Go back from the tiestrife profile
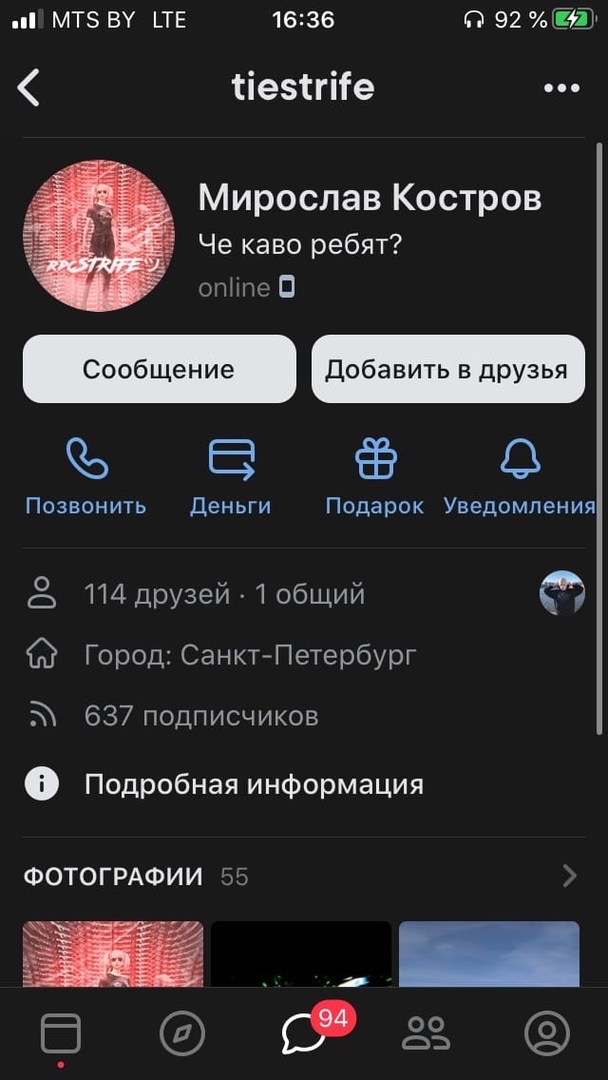Viewport: 608px width, 1080px height. coord(29,88)
